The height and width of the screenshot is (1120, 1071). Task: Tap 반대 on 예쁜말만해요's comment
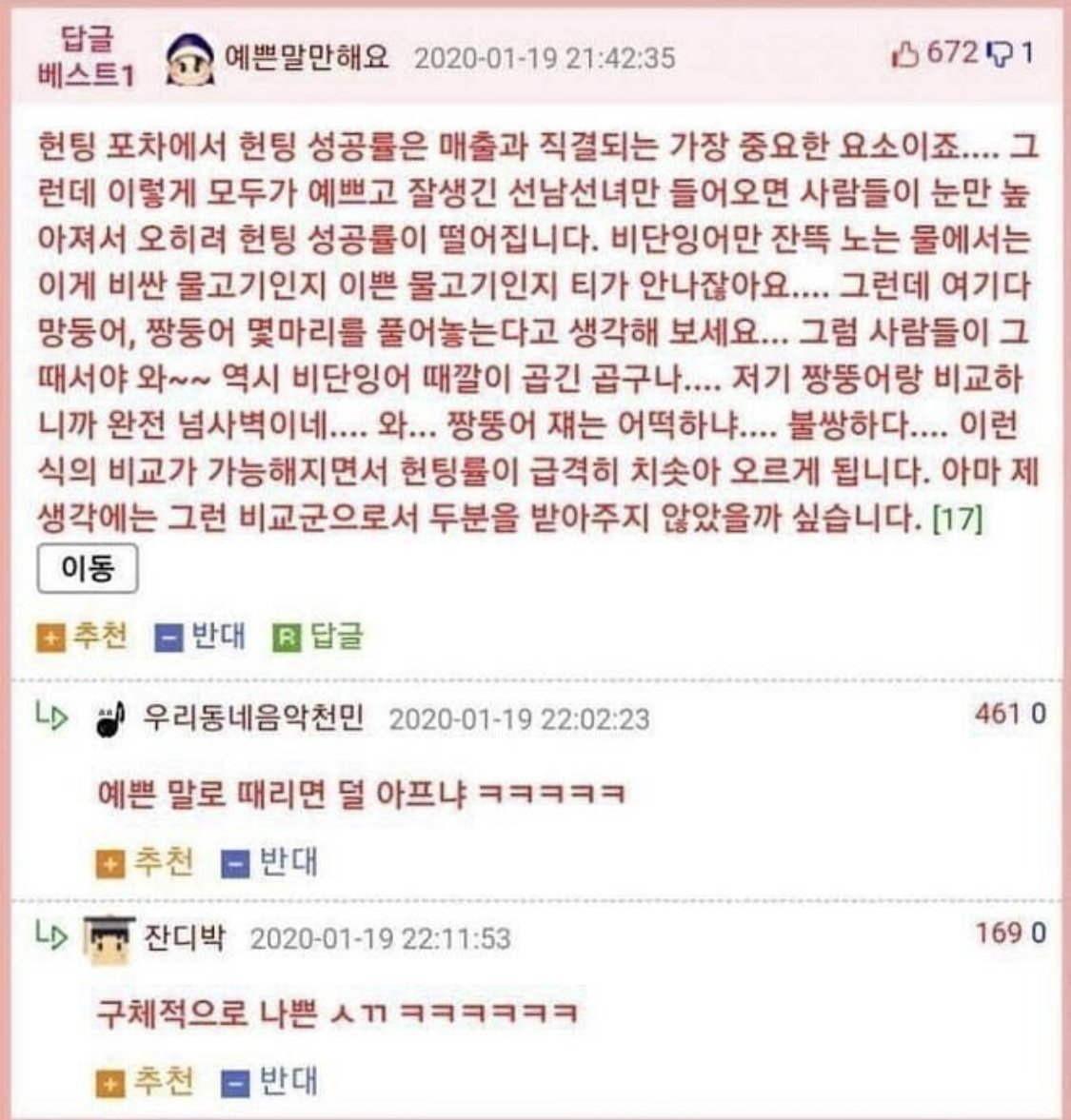[201, 636]
